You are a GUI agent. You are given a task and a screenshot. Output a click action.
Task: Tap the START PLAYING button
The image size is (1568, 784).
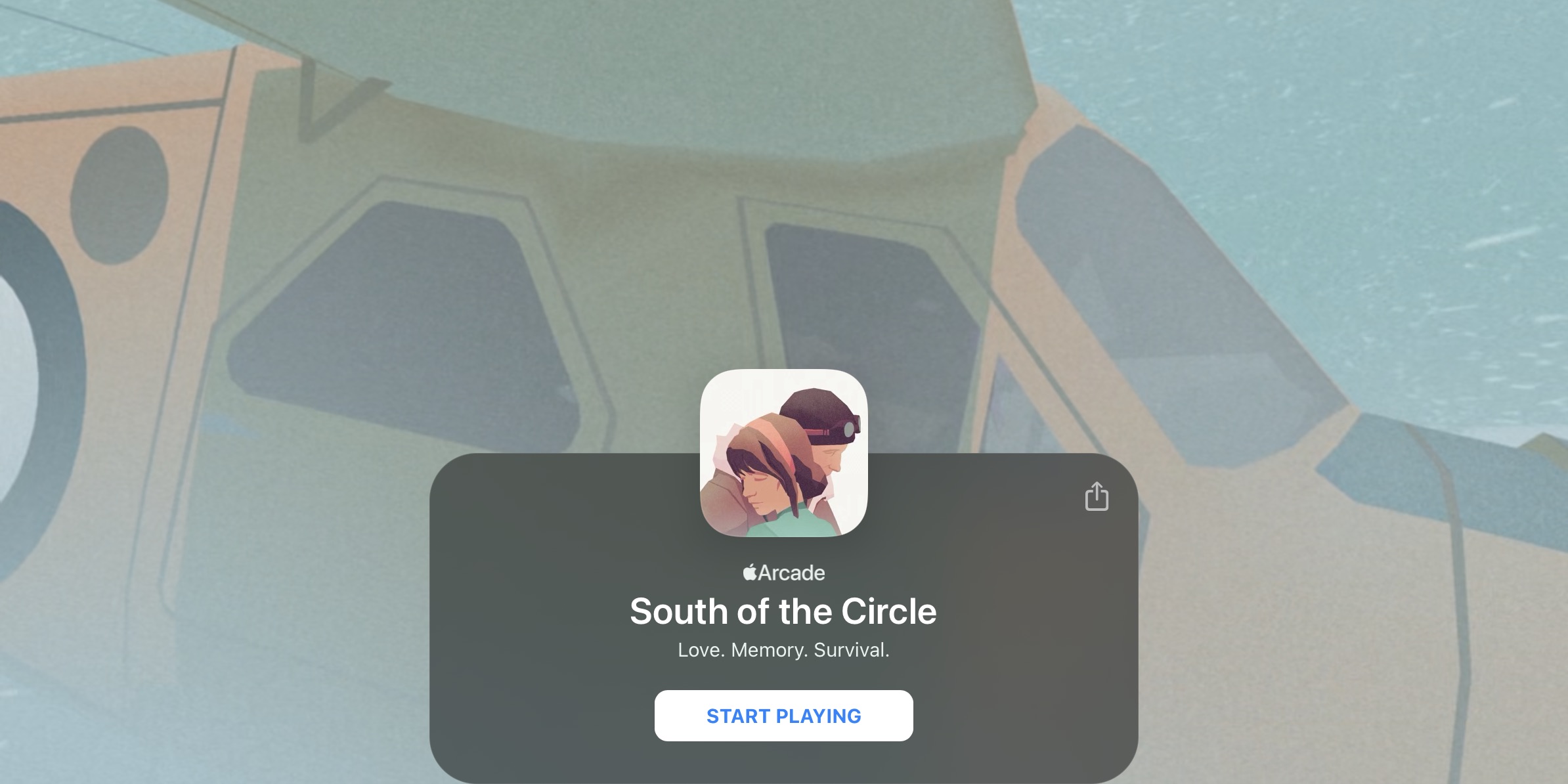(x=783, y=716)
